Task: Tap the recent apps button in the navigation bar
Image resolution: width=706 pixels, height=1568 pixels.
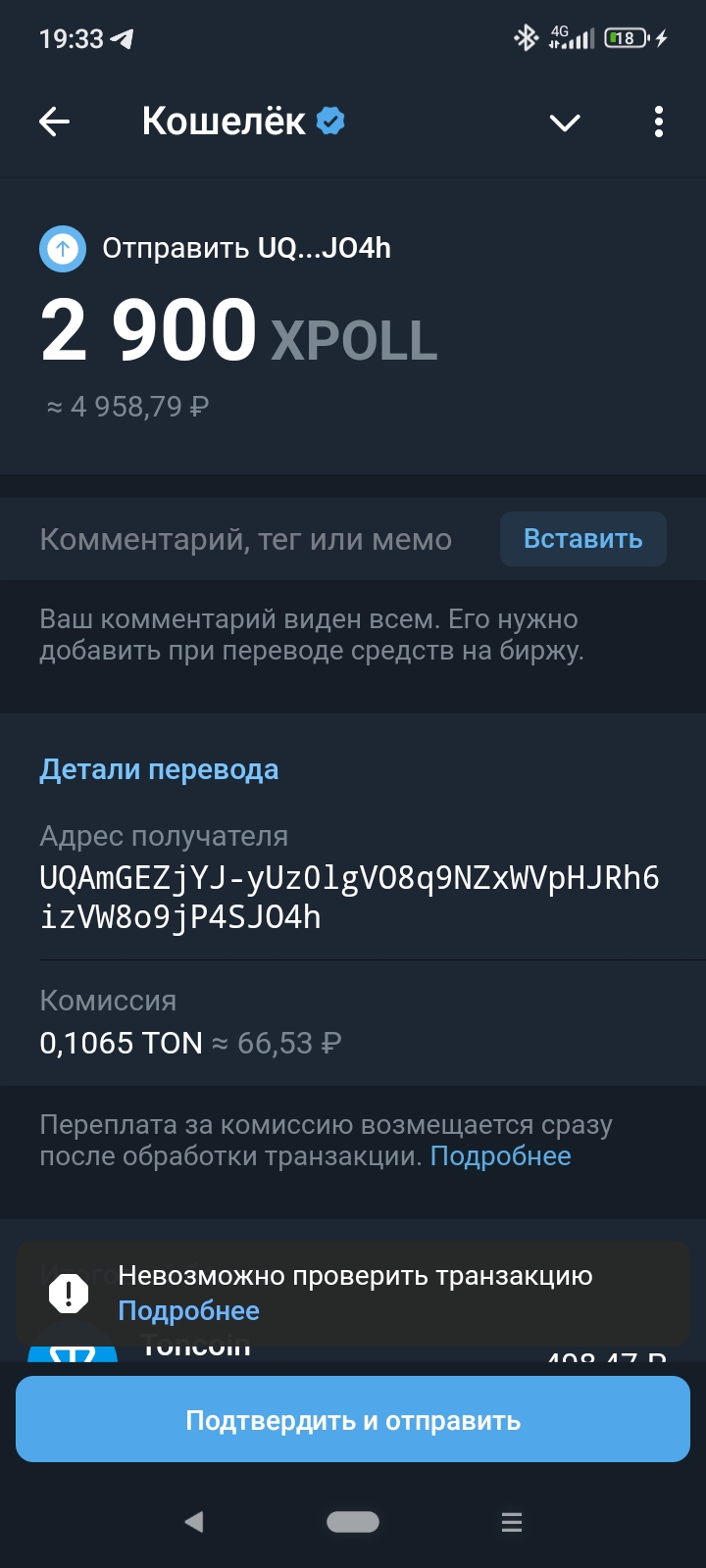Action: pos(511,1522)
